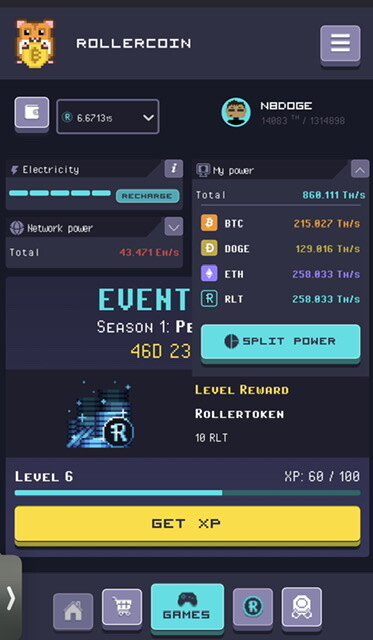Go to the home tab

(73, 611)
